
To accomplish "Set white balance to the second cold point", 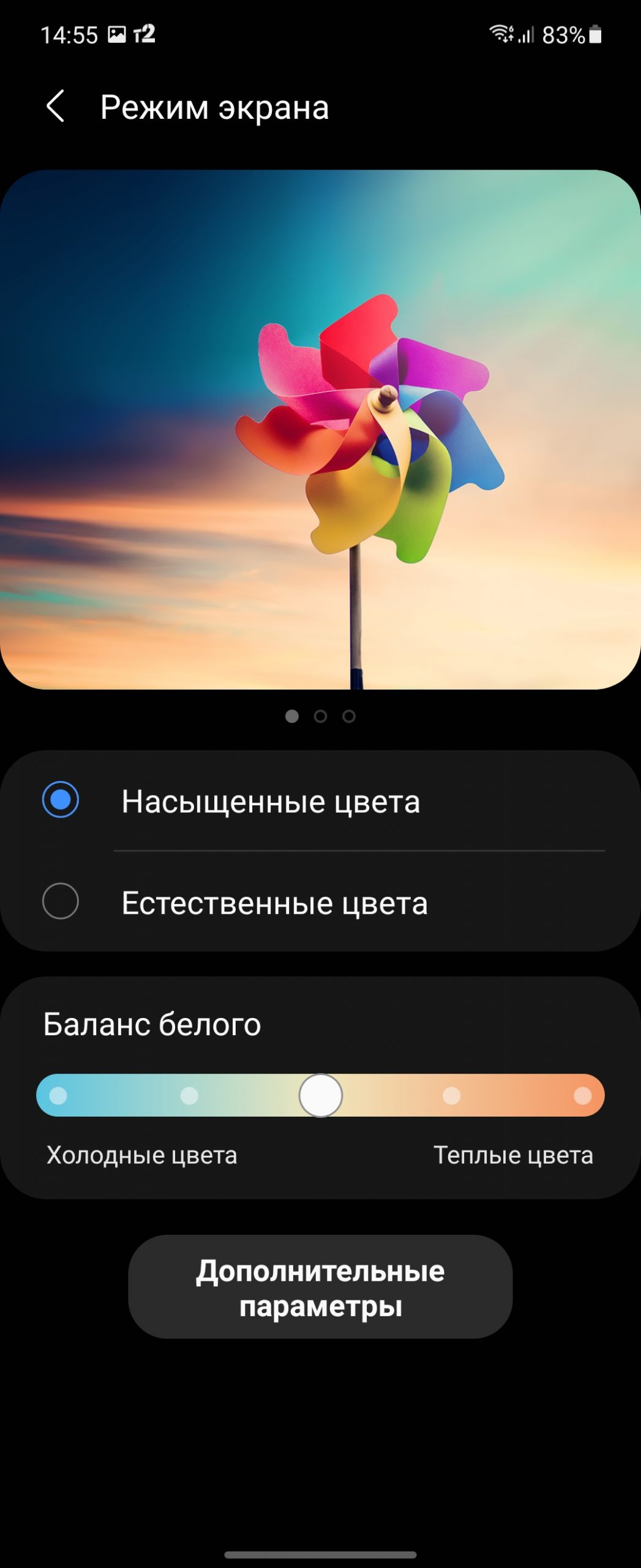I will point(189,1095).
